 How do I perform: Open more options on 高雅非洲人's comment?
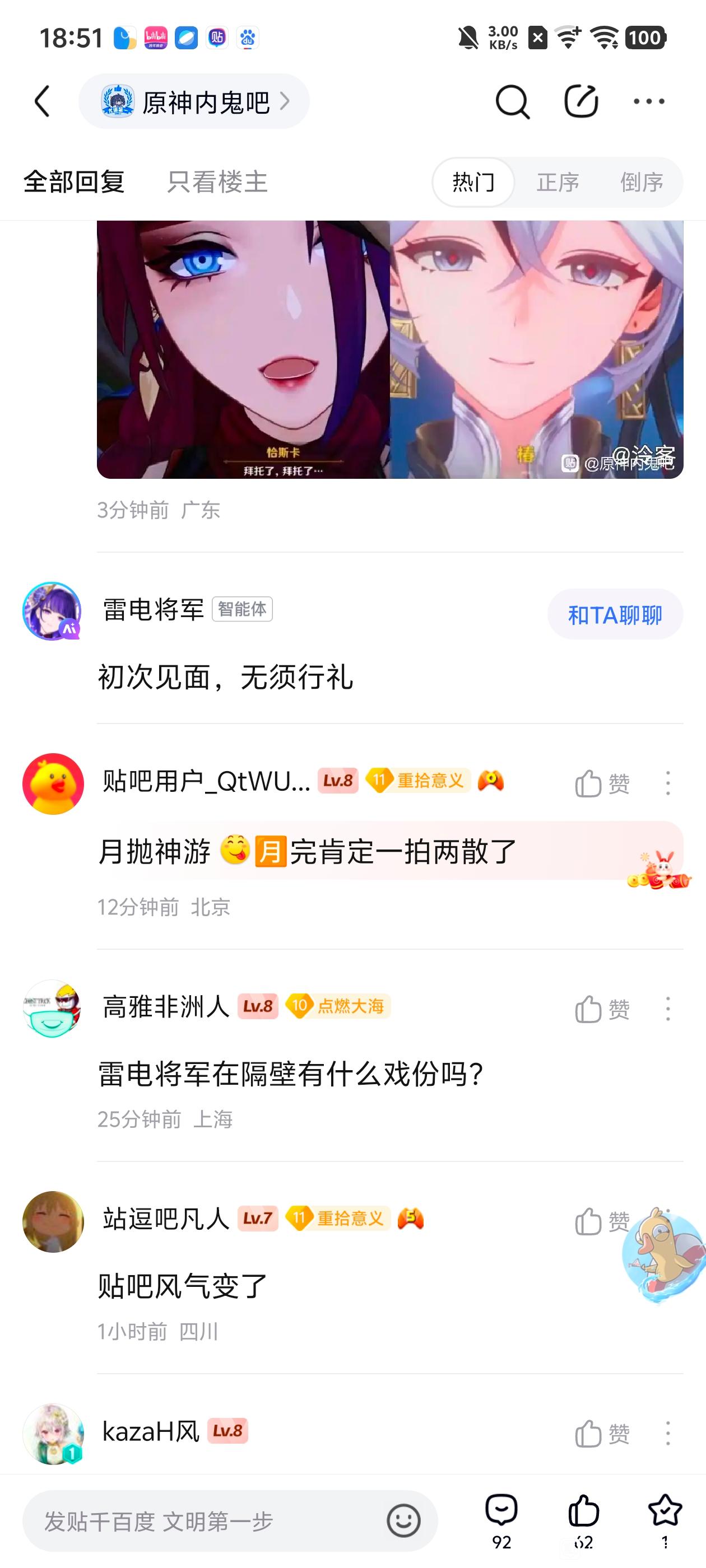(x=668, y=1009)
